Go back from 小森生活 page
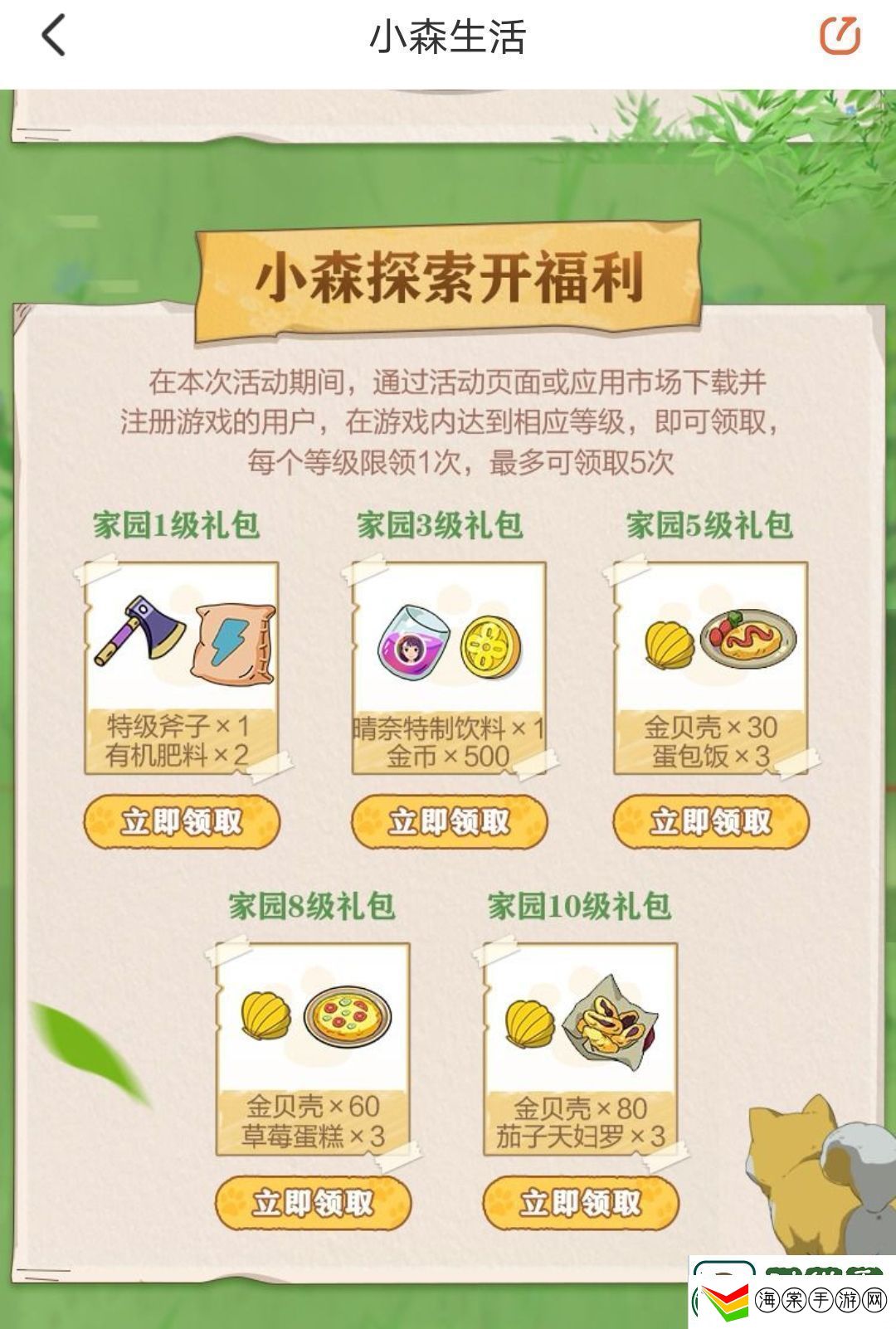The height and width of the screenshot is (1329, 896). 53,37
